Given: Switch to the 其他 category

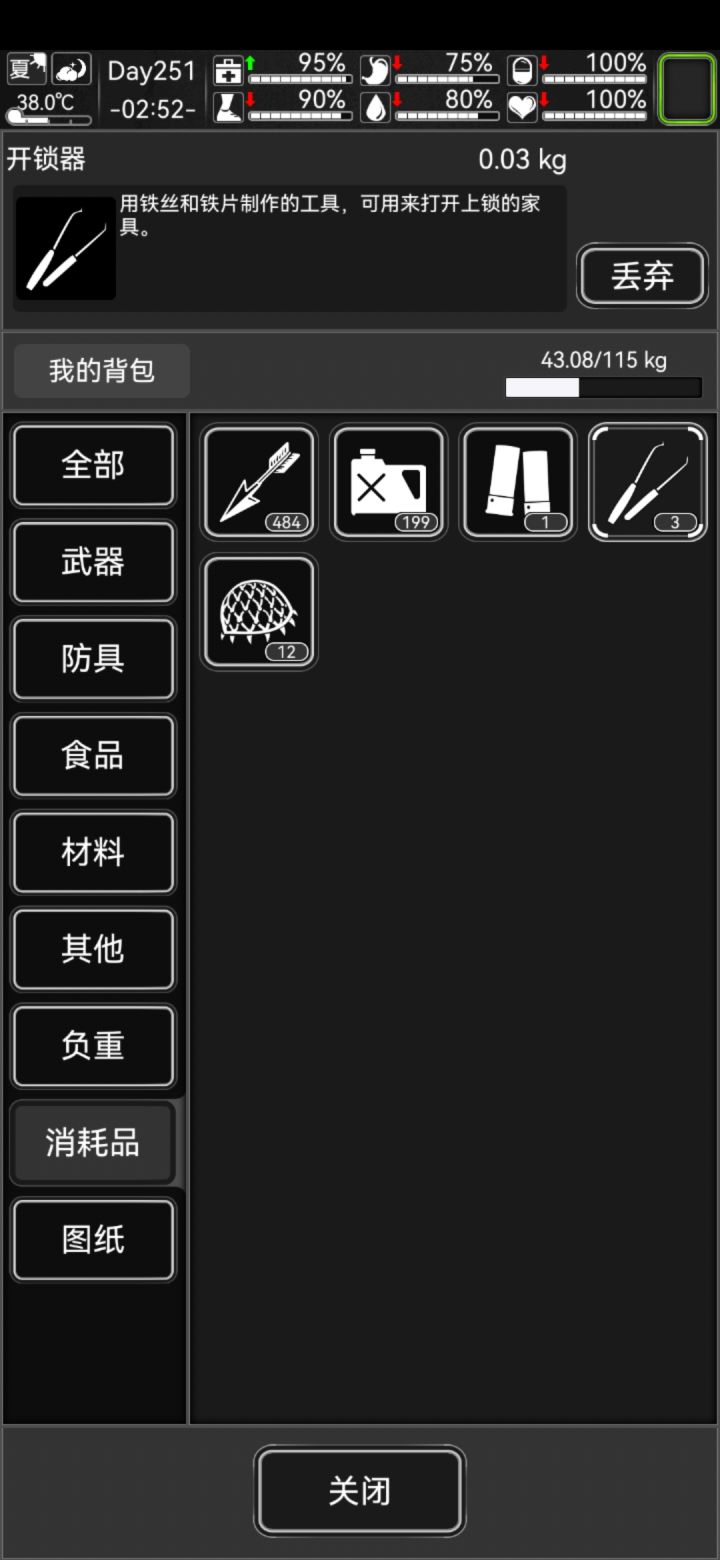Looking at the screenshot, I should coord(93,949).
